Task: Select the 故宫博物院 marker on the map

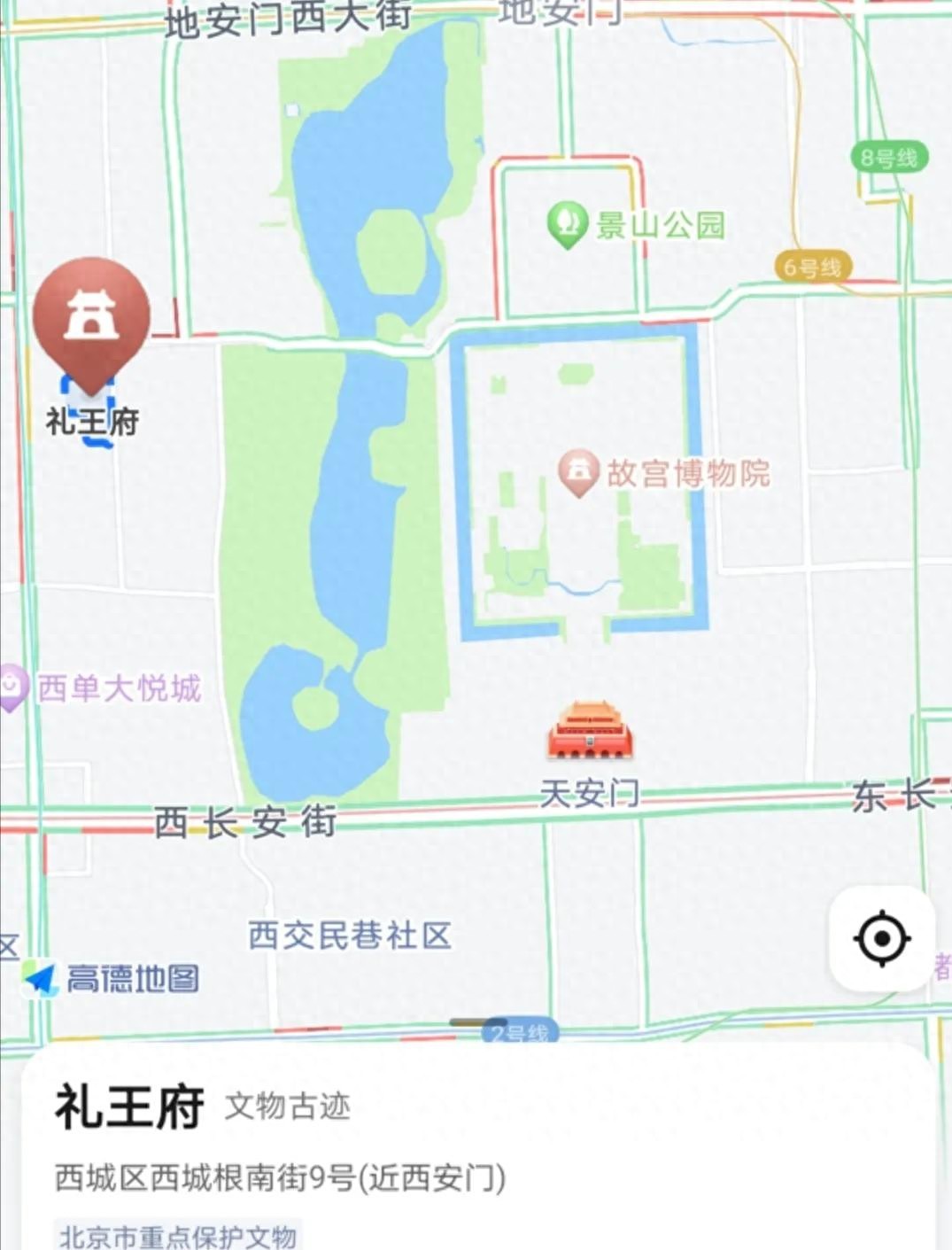Action: pyautogui.click(x=579, y=472)
